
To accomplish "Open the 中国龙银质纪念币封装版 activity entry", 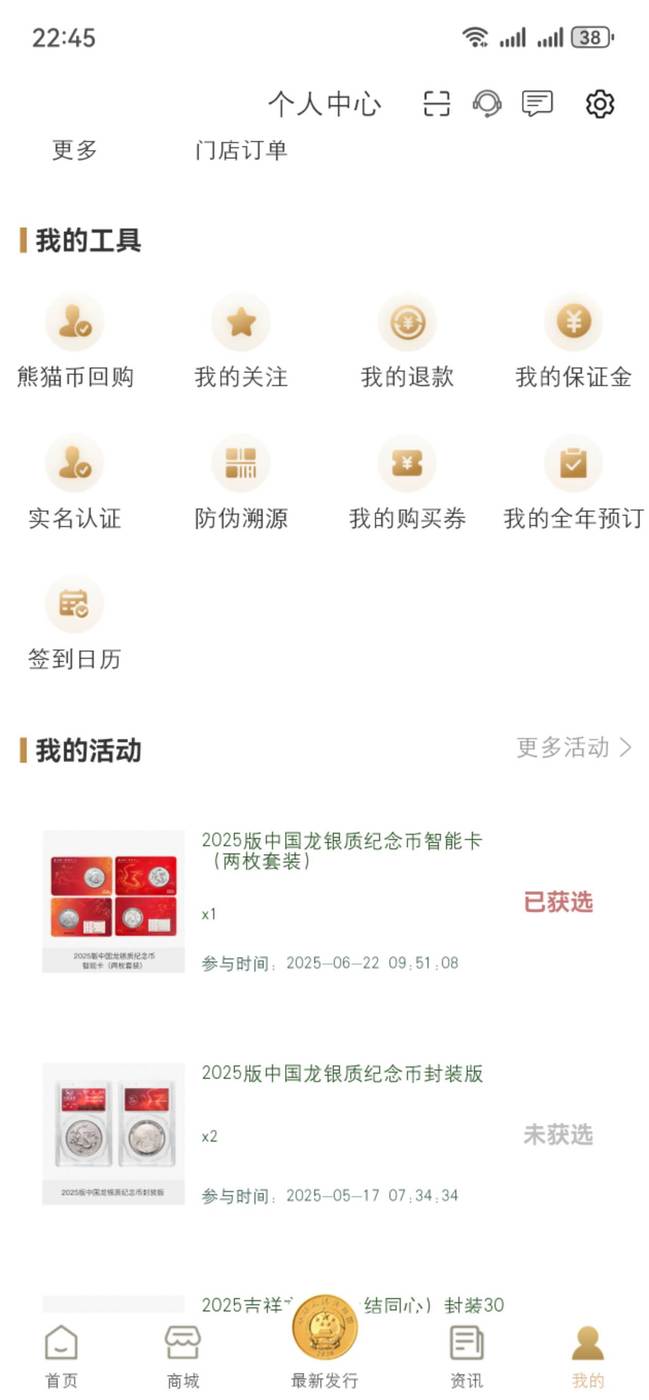I will [324, 1133].
